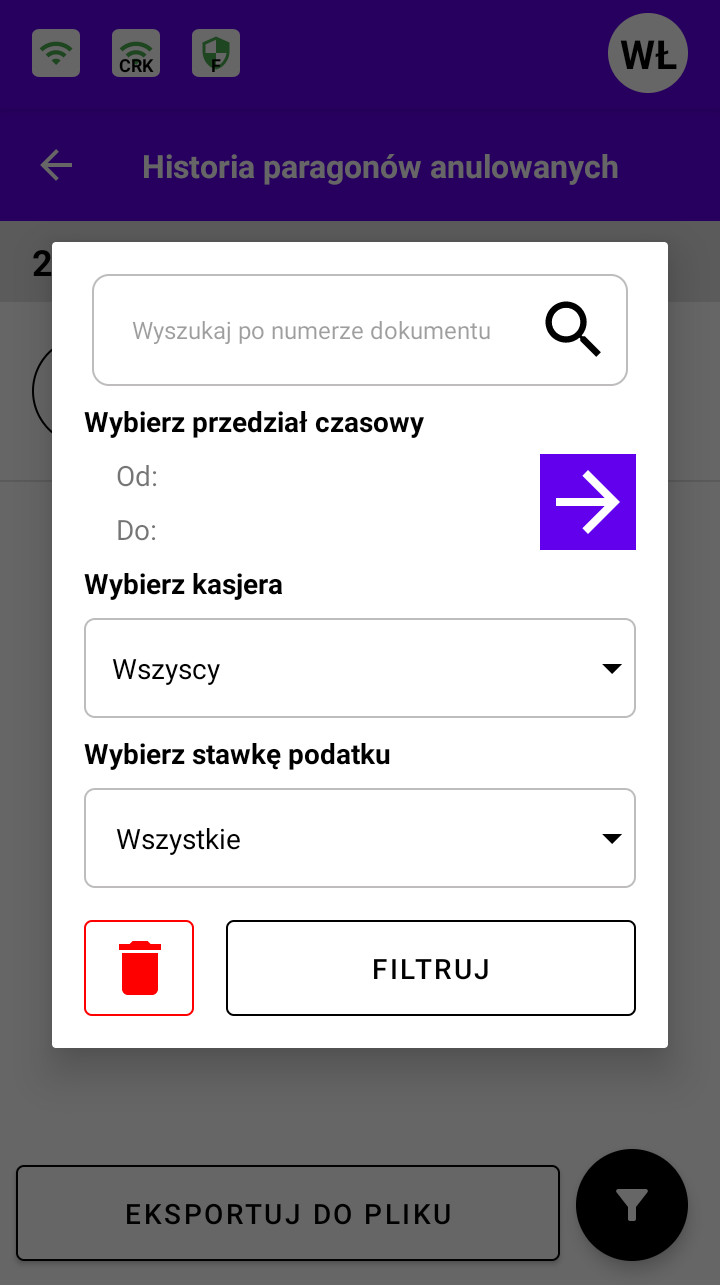Clear filters with the red trash button
Image resolution: width=720 pixels, height=1285 pixels.
point(139,968)
